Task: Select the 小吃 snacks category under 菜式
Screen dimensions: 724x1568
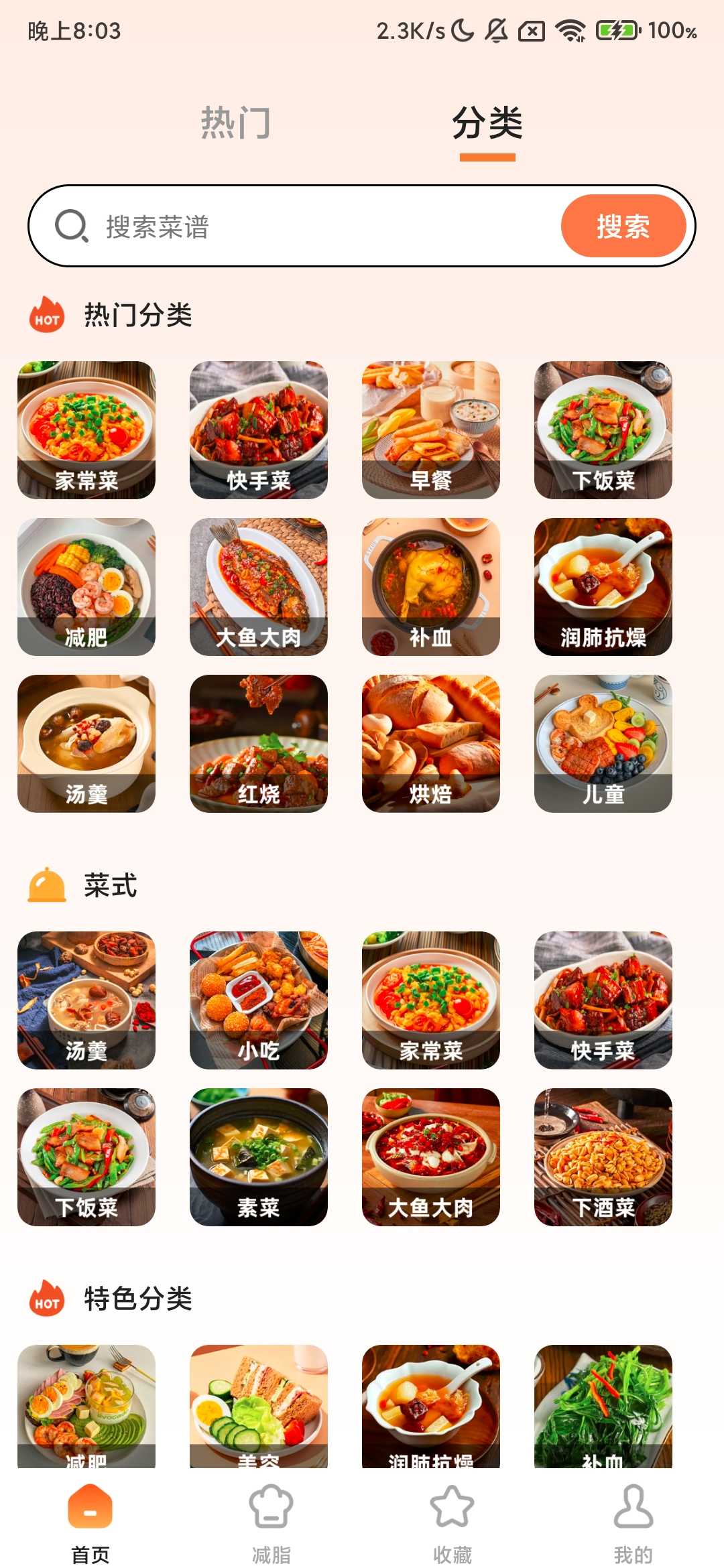Action: [258, 998]
